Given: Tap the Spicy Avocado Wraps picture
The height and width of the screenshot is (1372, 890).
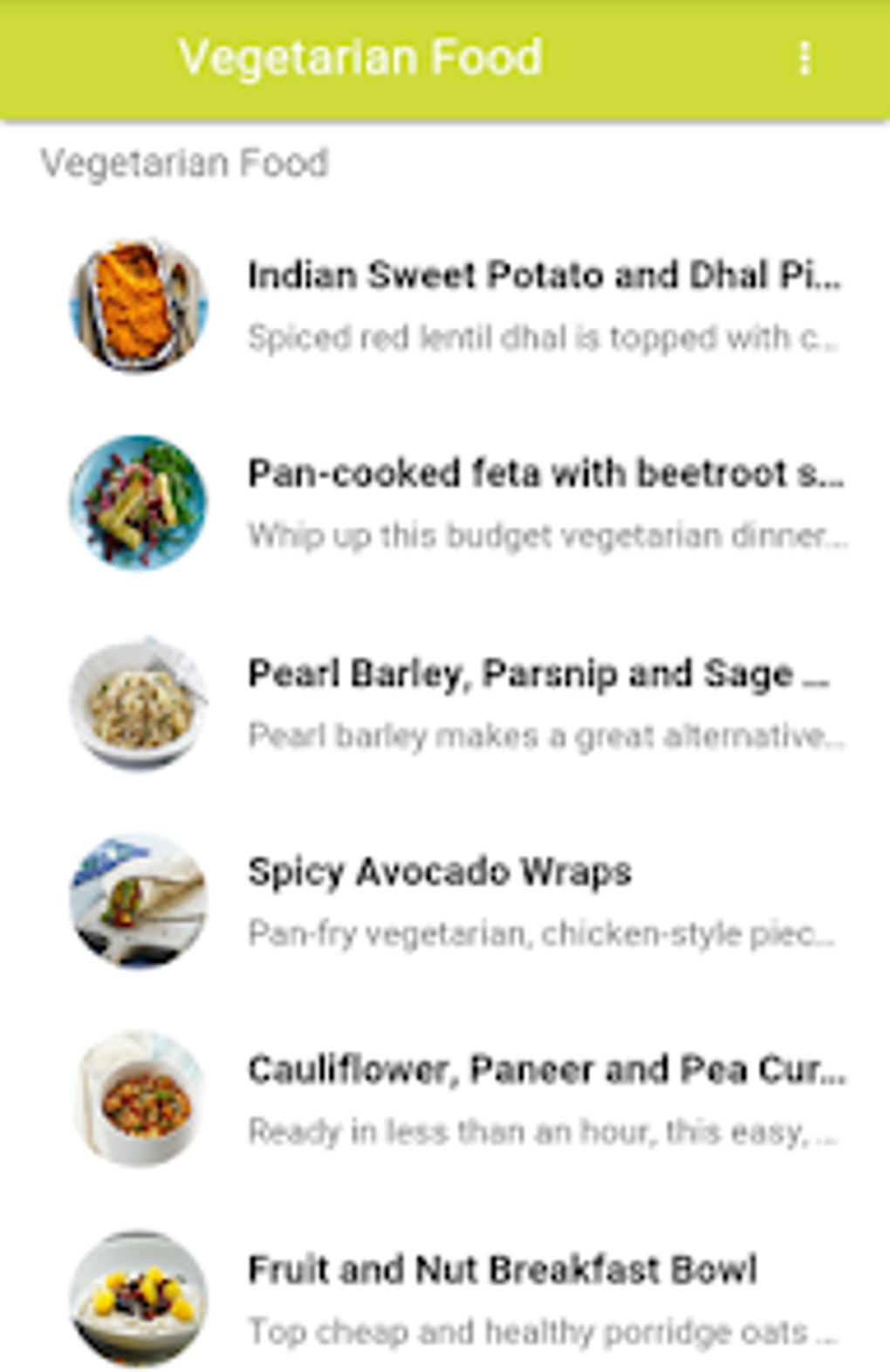Looking at the screenshot, I should pyautogui.click(x=140, y=901).
